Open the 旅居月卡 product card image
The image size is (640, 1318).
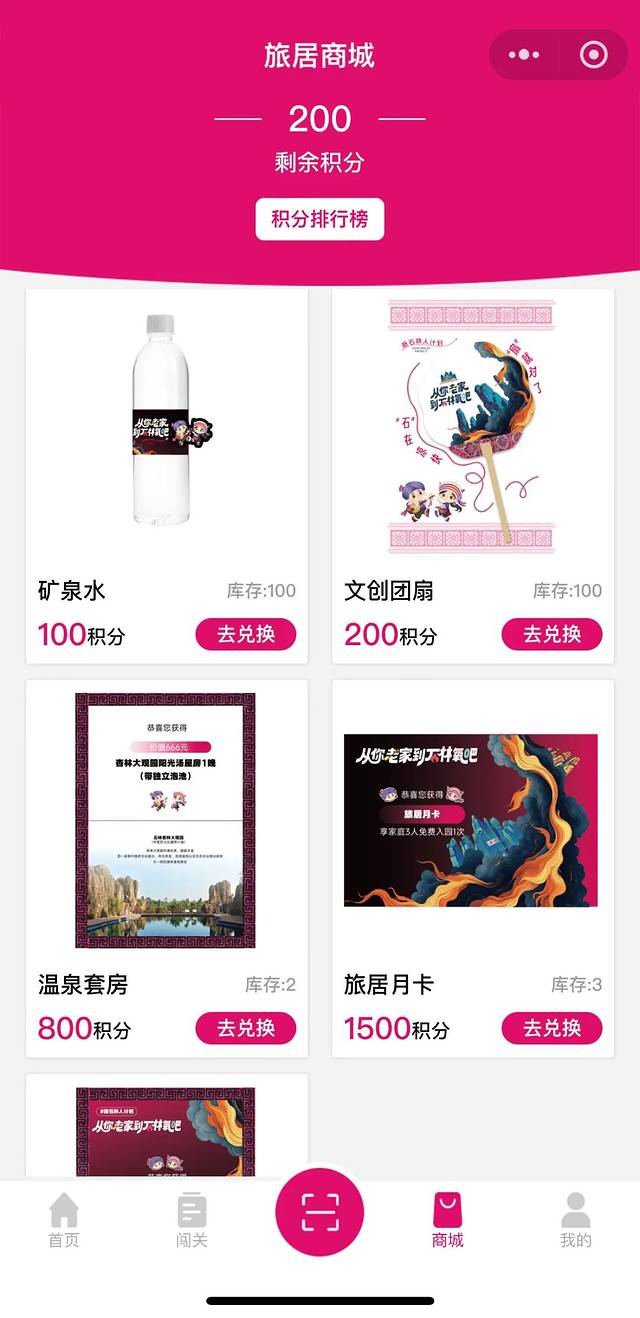472,820
